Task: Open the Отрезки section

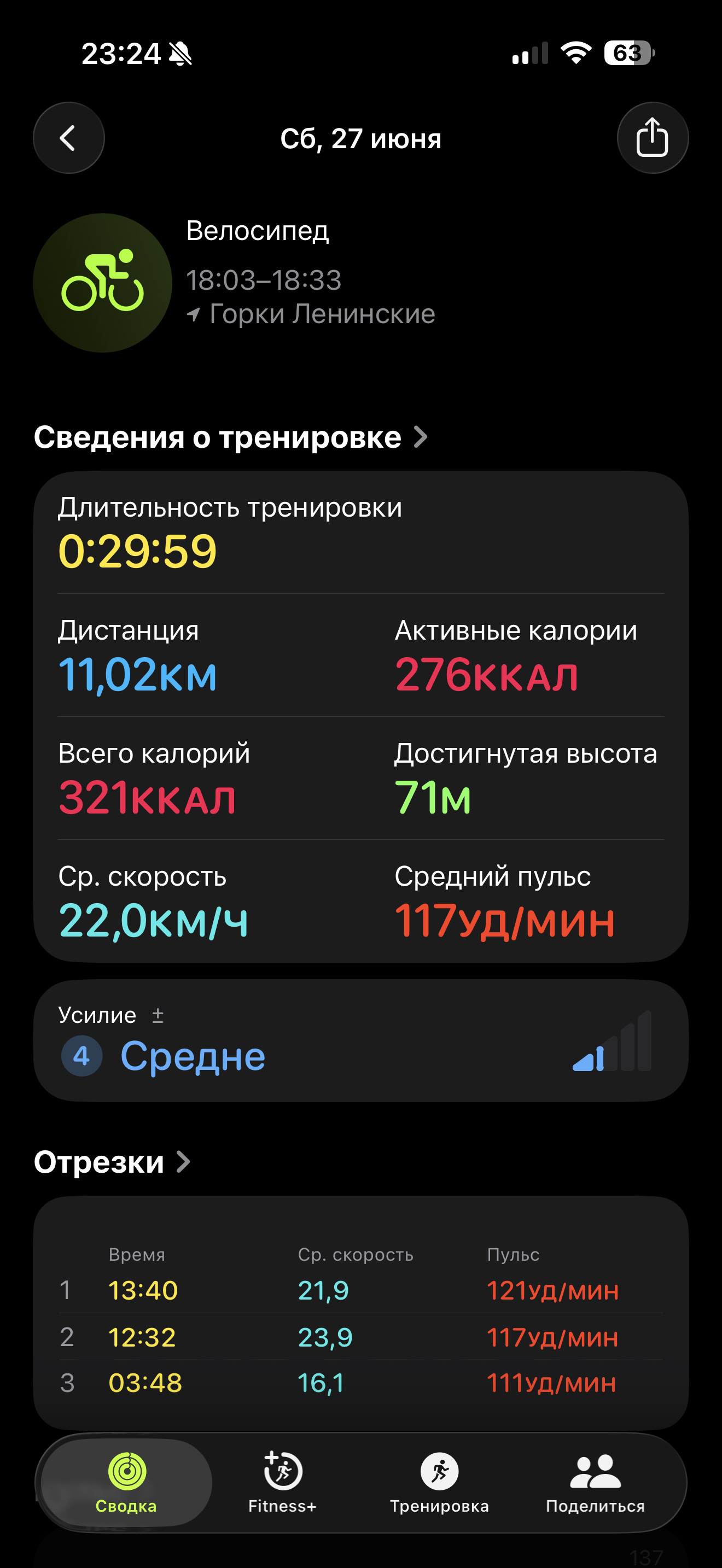Action: [112, 1162]
